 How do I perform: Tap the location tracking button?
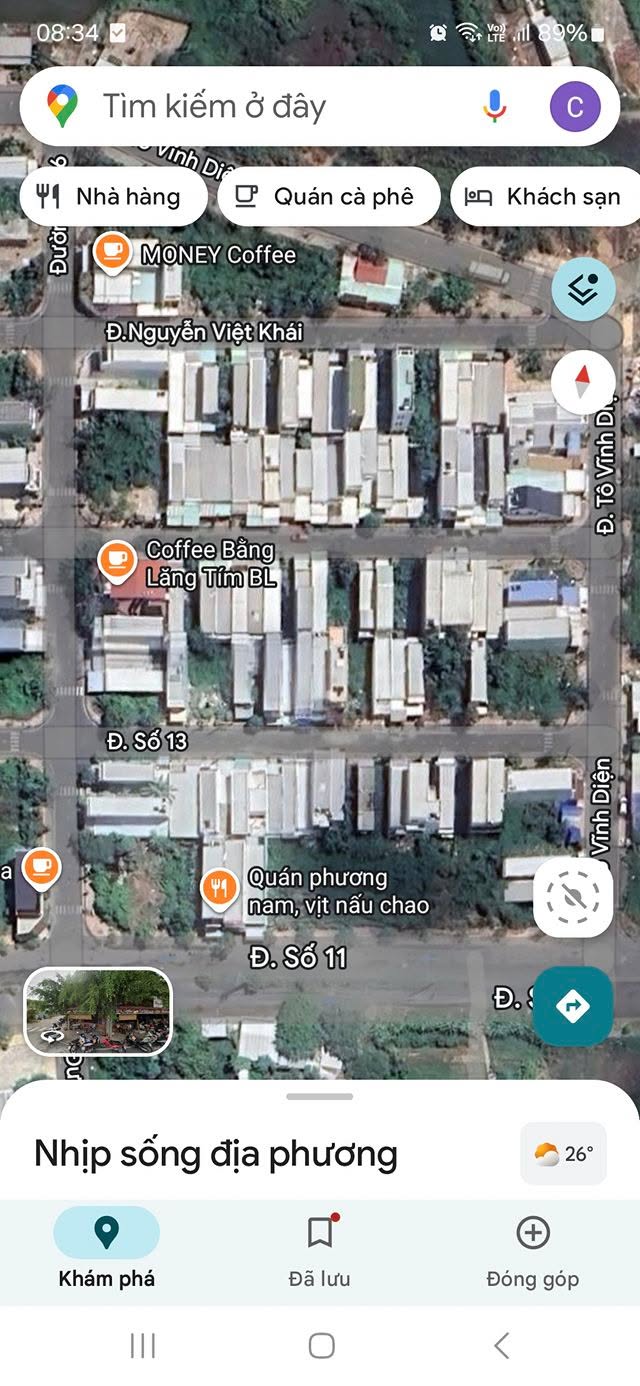(x=573, y=896)
